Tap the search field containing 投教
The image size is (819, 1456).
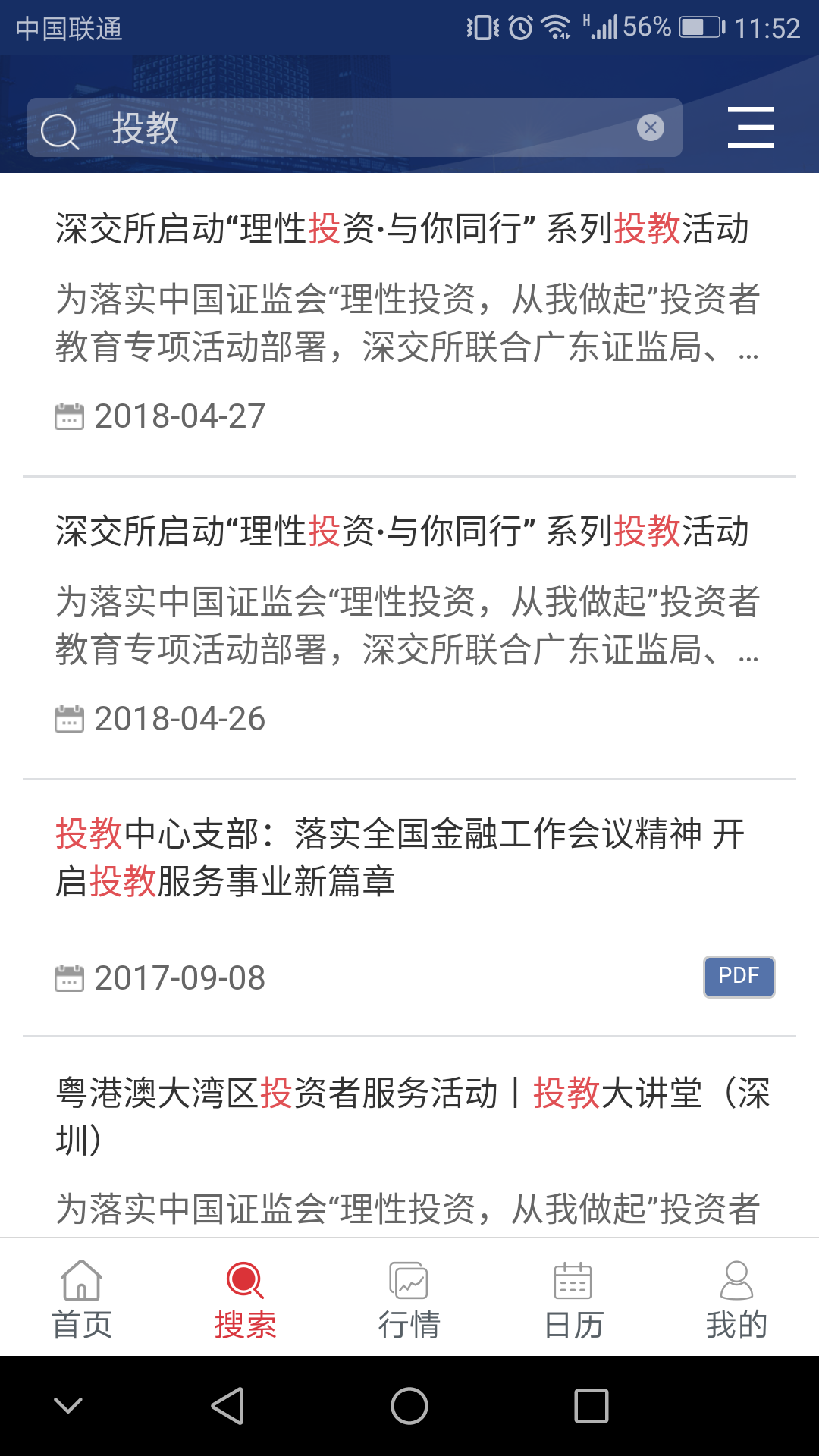pos(355,127)
